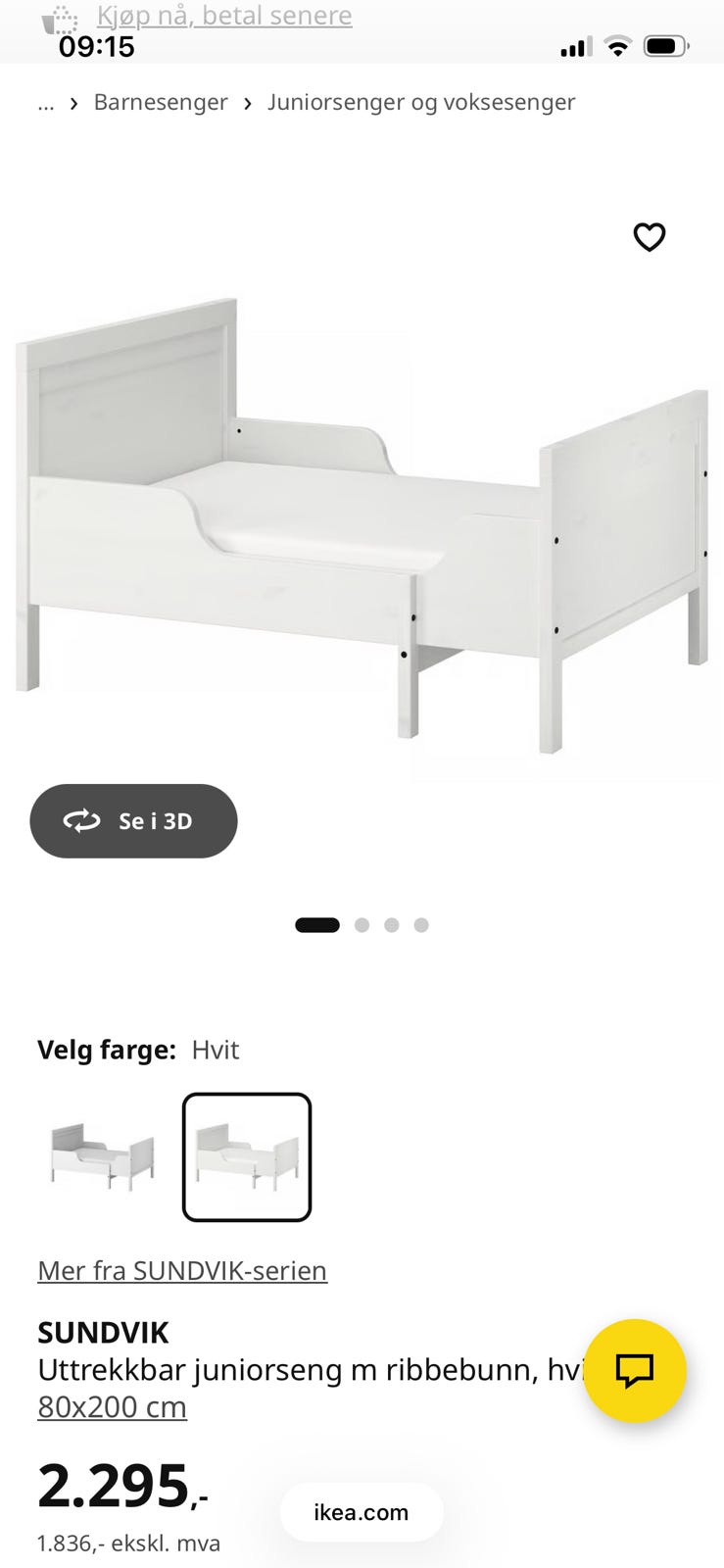The width and height of the screenshot is (724, 1568).
Task: Select the selected Hvit color variant thumbnail
Action: click(247, 1157)
